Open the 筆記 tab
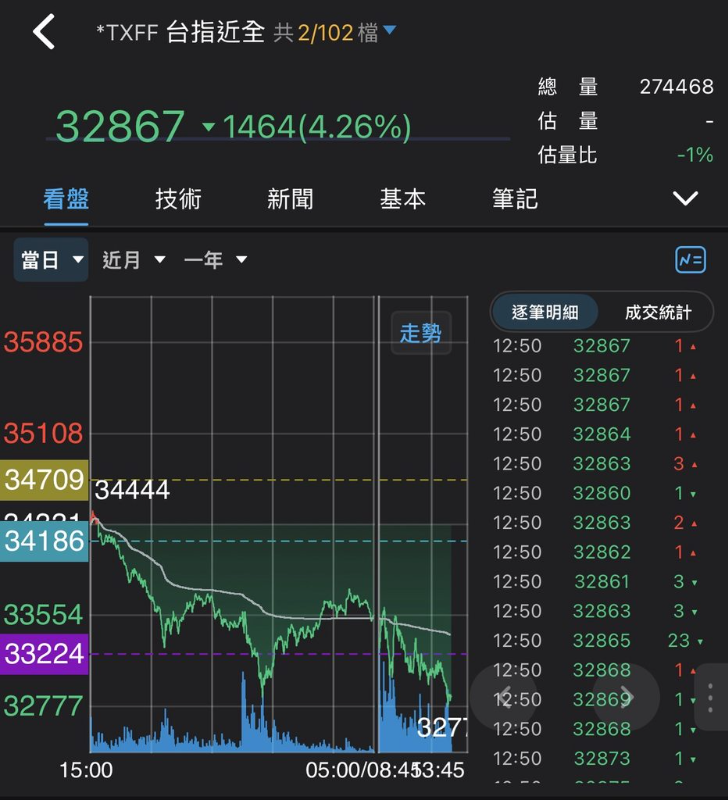The height and width of the screenshot is (800, 728). [x=515, y=199]
